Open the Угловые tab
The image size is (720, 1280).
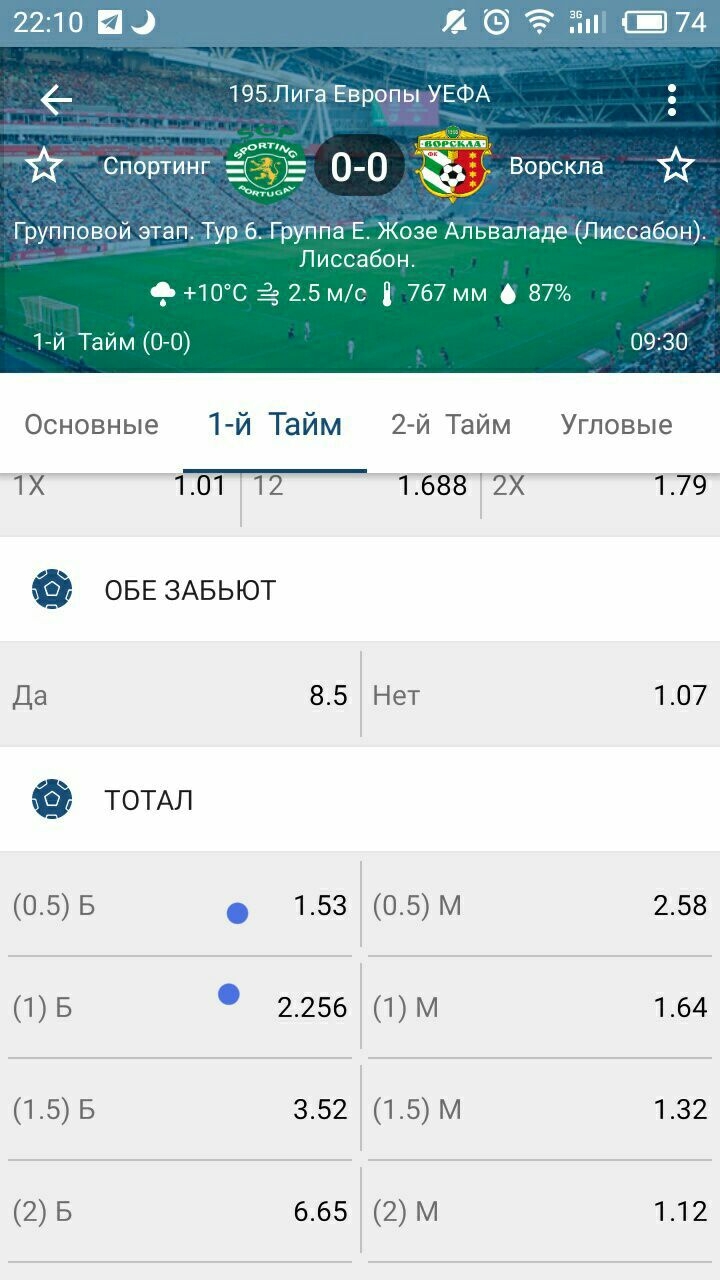point(616,425)
